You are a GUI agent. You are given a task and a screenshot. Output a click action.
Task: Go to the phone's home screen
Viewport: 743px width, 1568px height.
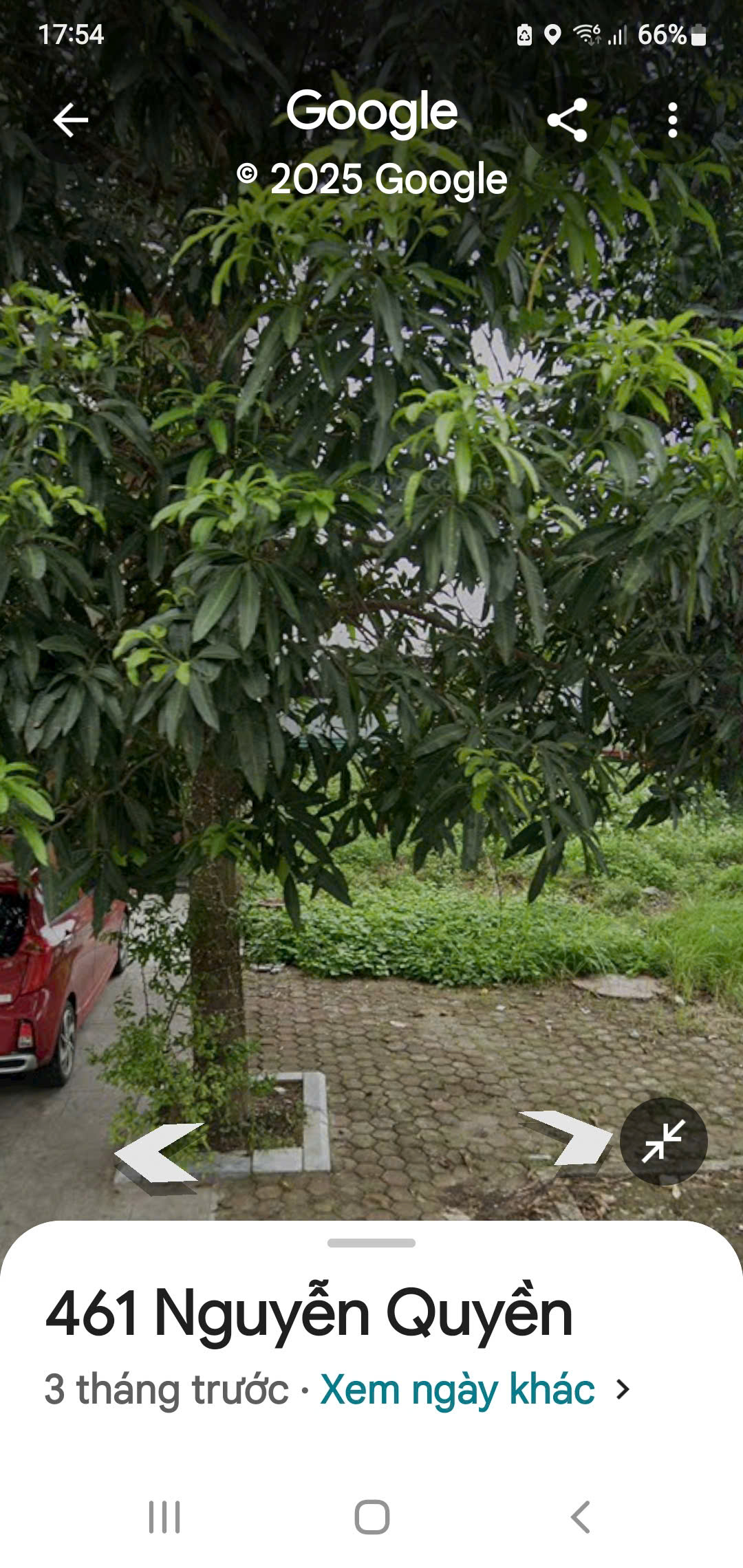[x=372, y=1516]
